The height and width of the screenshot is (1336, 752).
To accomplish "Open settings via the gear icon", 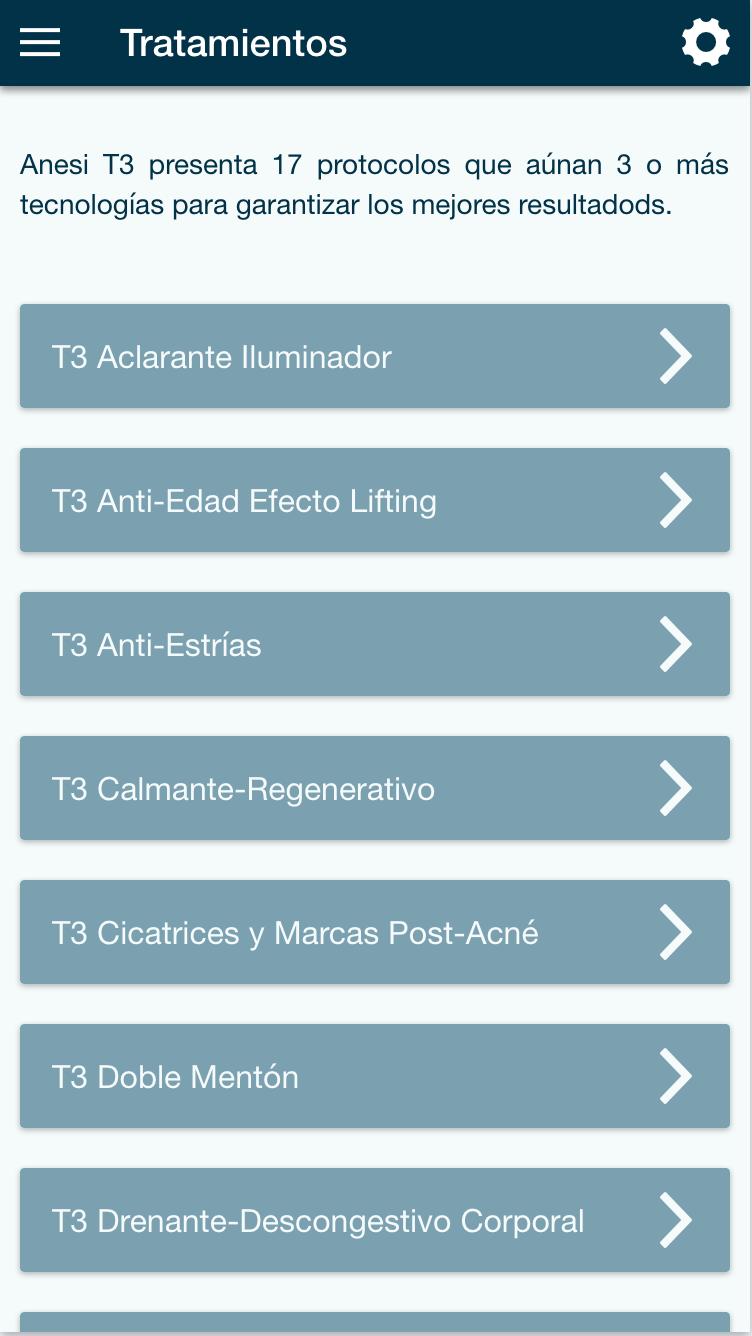I will (705, 44).
